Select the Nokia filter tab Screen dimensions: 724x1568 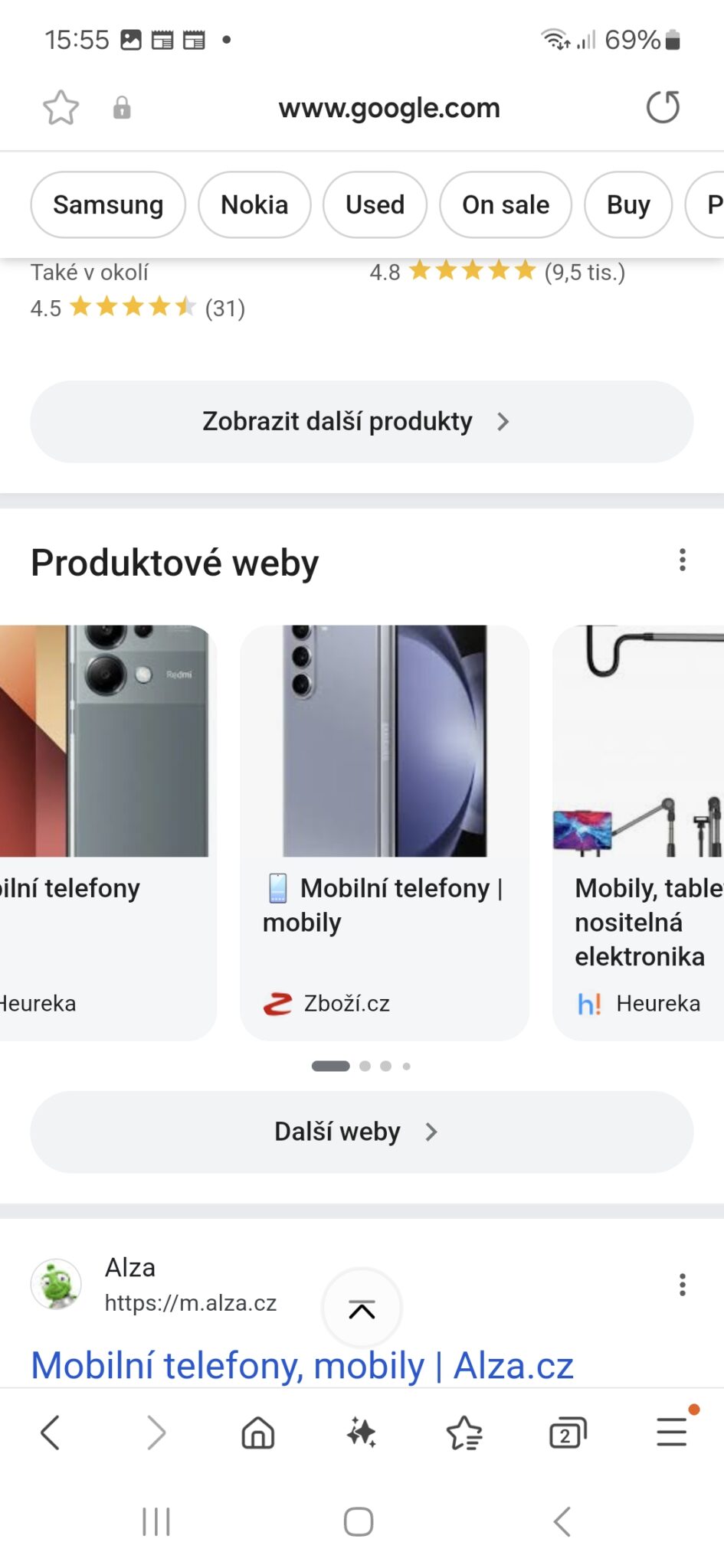[x=254, y=204]
